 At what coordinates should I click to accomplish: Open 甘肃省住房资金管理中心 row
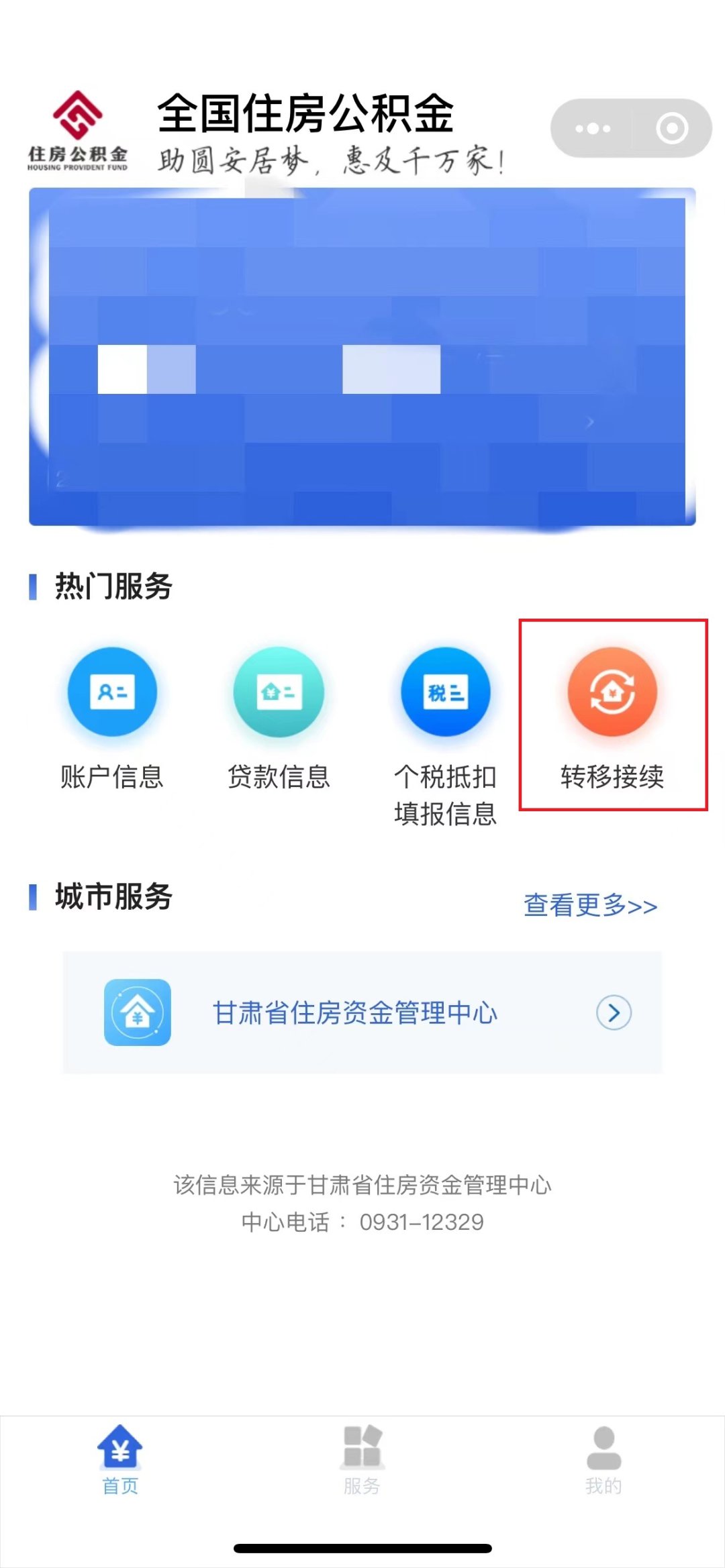click(362, 1012)
